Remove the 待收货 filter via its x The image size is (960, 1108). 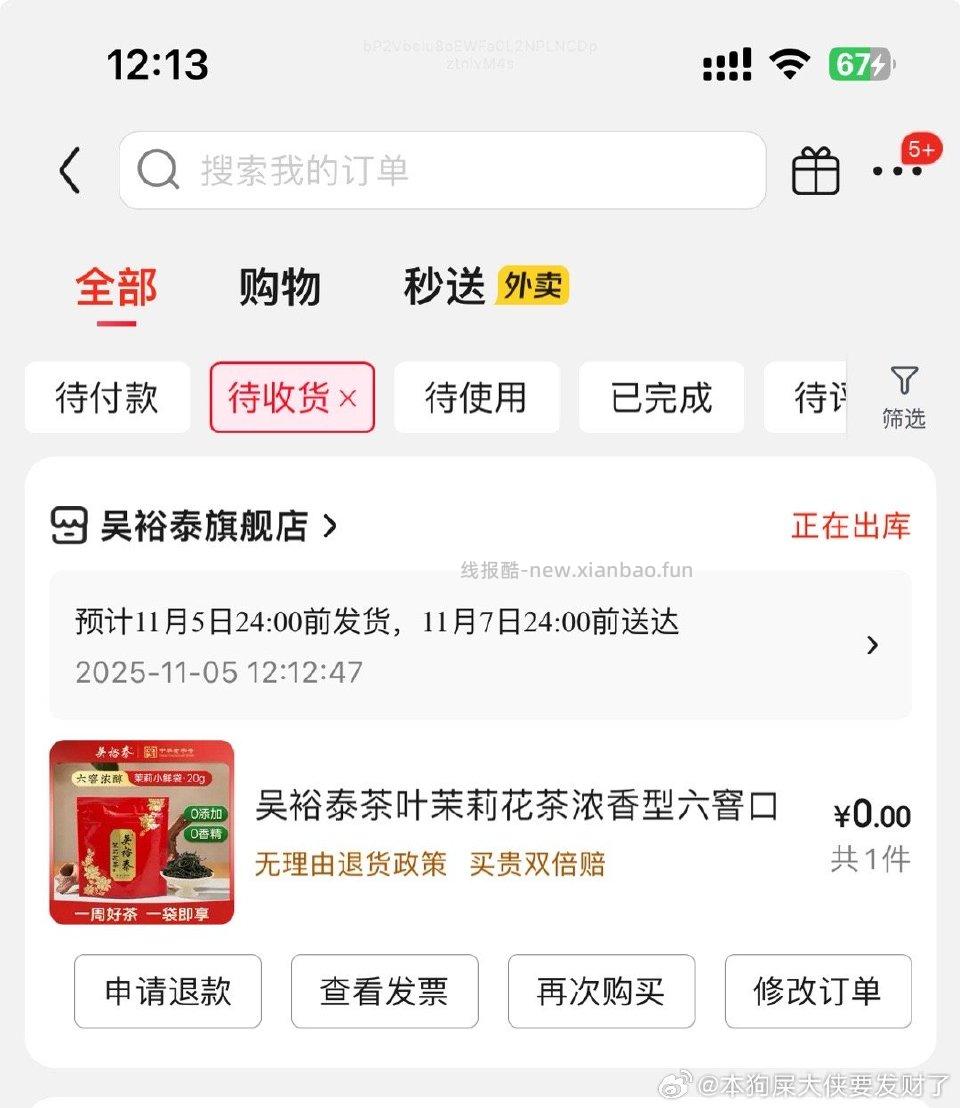pyautogui.click(x=347, y=397)
